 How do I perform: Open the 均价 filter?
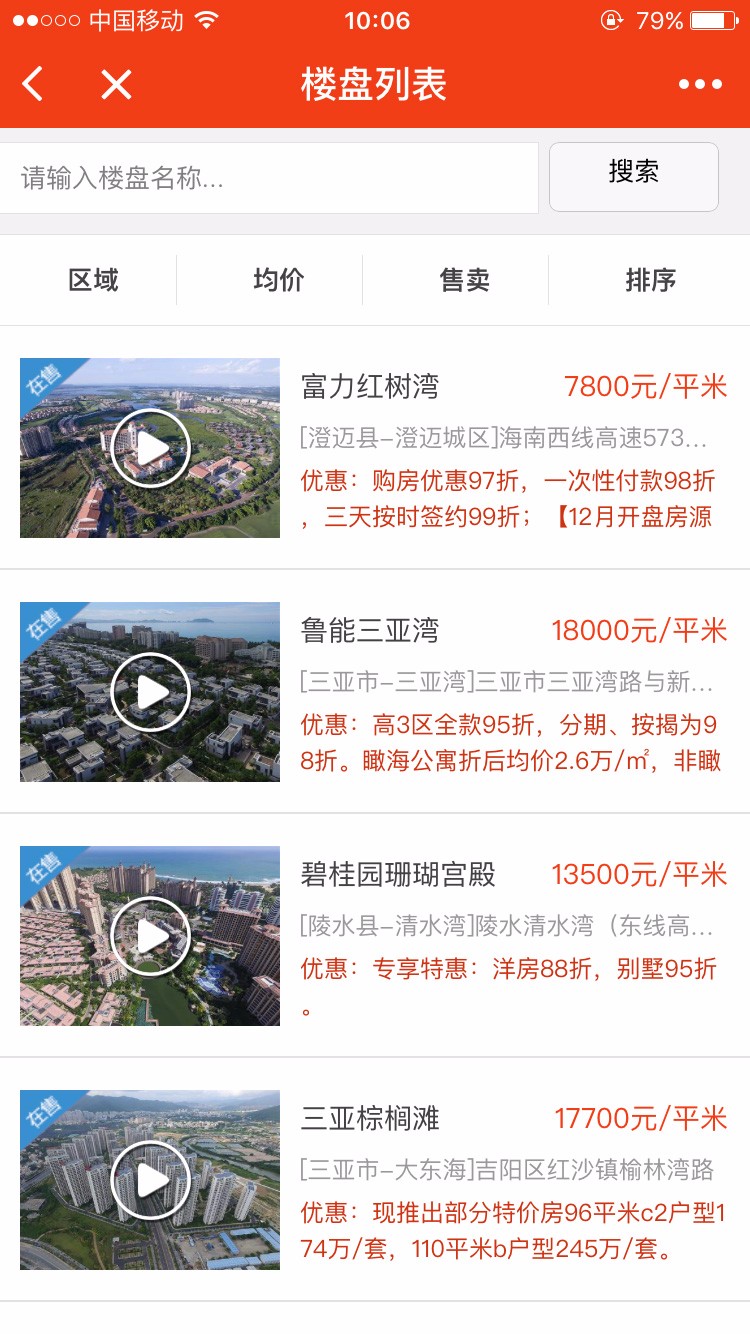[x=279, y=280]
